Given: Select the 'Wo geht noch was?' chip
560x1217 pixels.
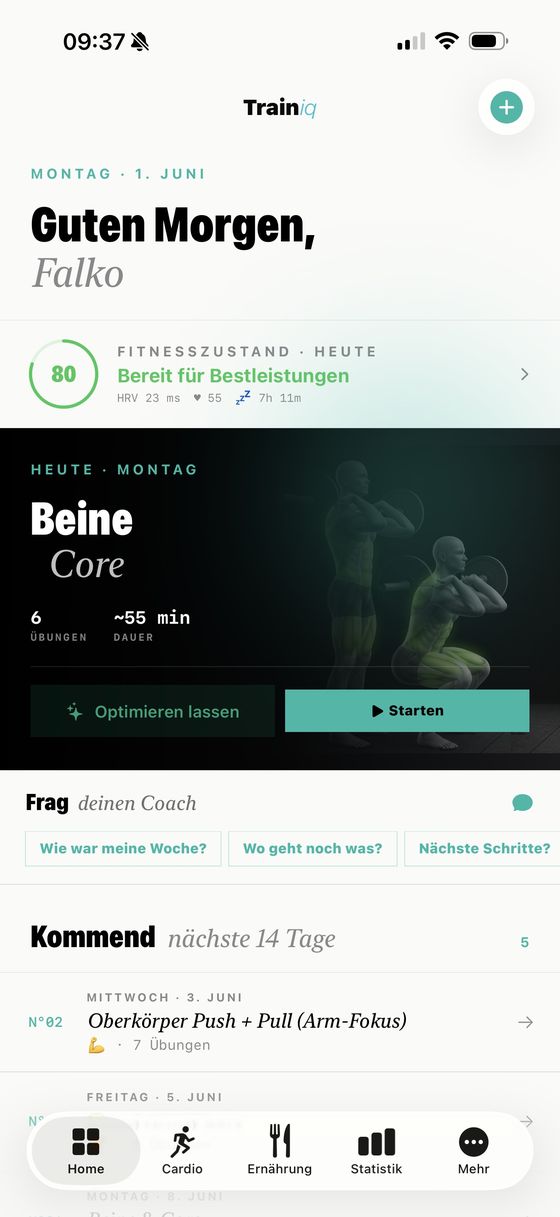Looking at the screenshot, I should pos(313,848).
